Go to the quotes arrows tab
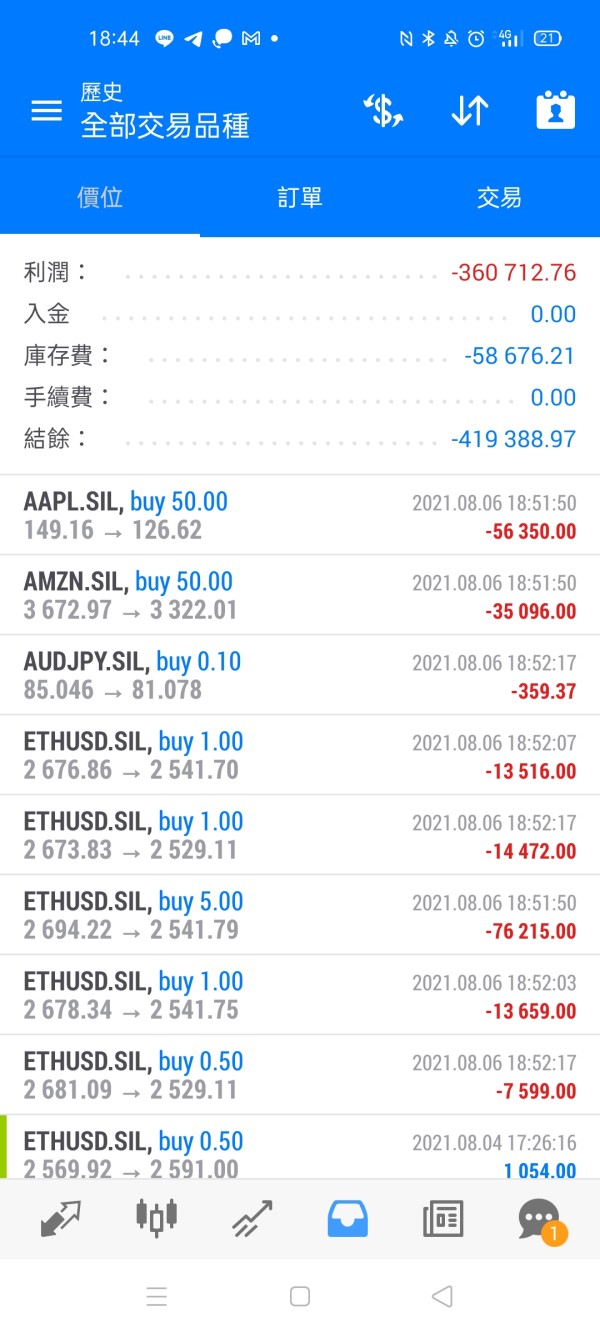600x1333 pixels. 61,1219
